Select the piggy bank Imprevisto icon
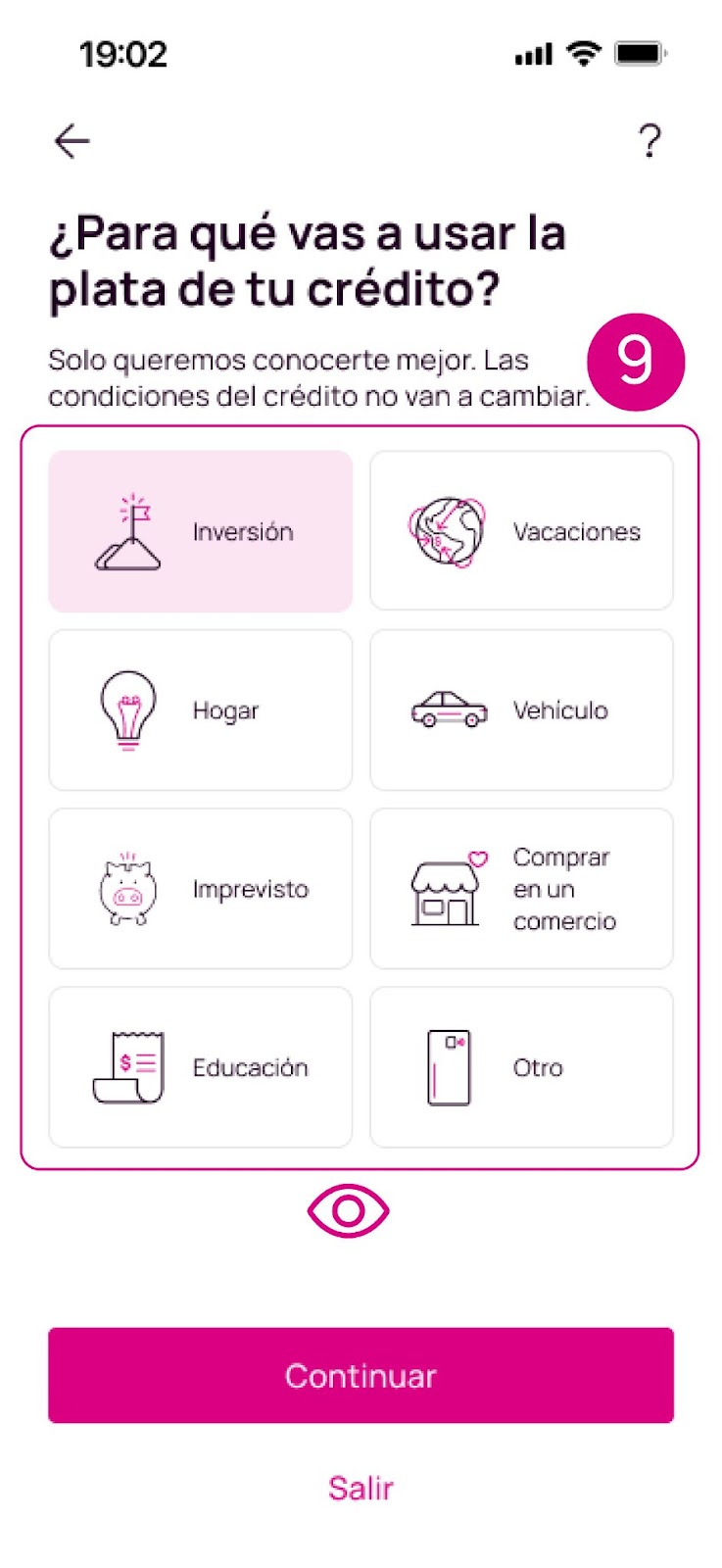The height and width of the screenshot is (1568, 722). pos(127,887)
